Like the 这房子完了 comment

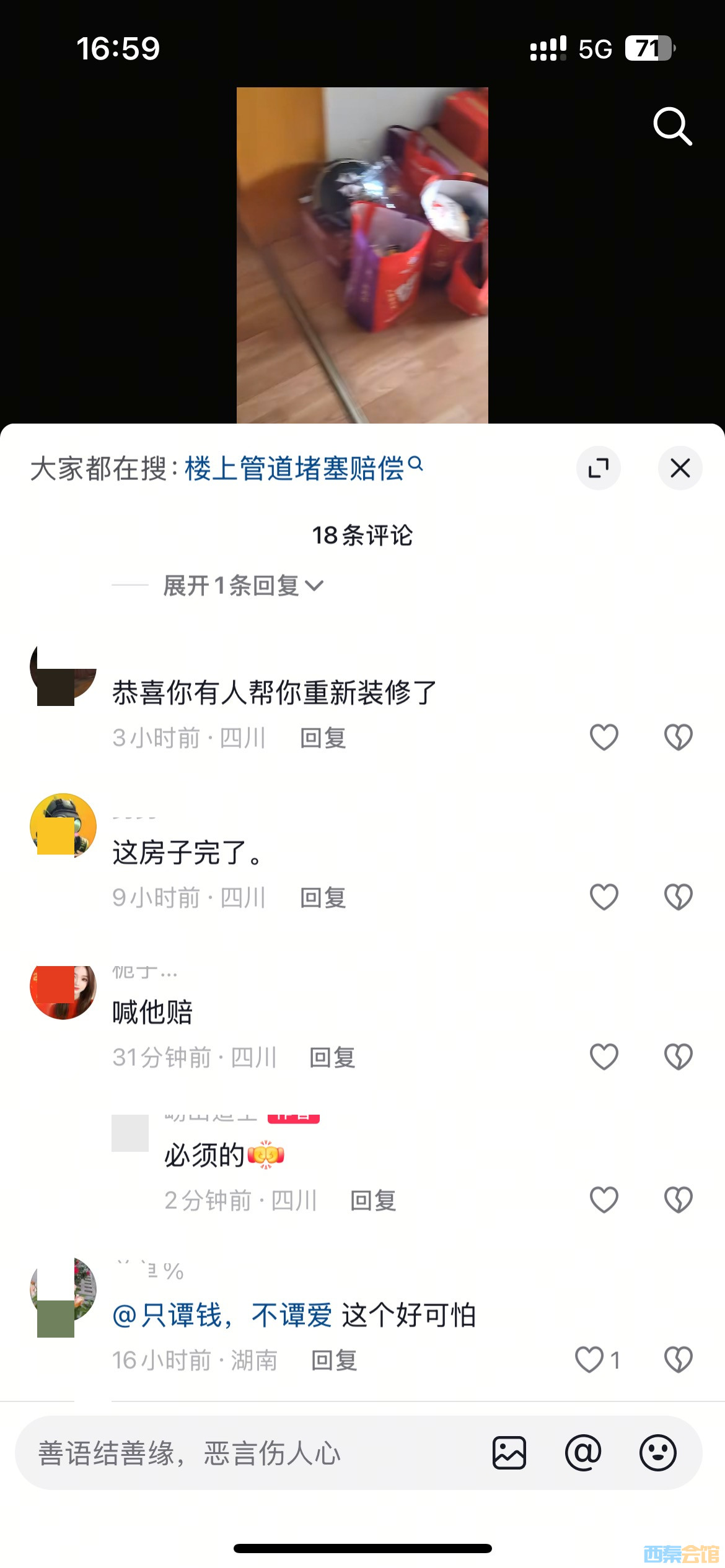click(604, 897)
